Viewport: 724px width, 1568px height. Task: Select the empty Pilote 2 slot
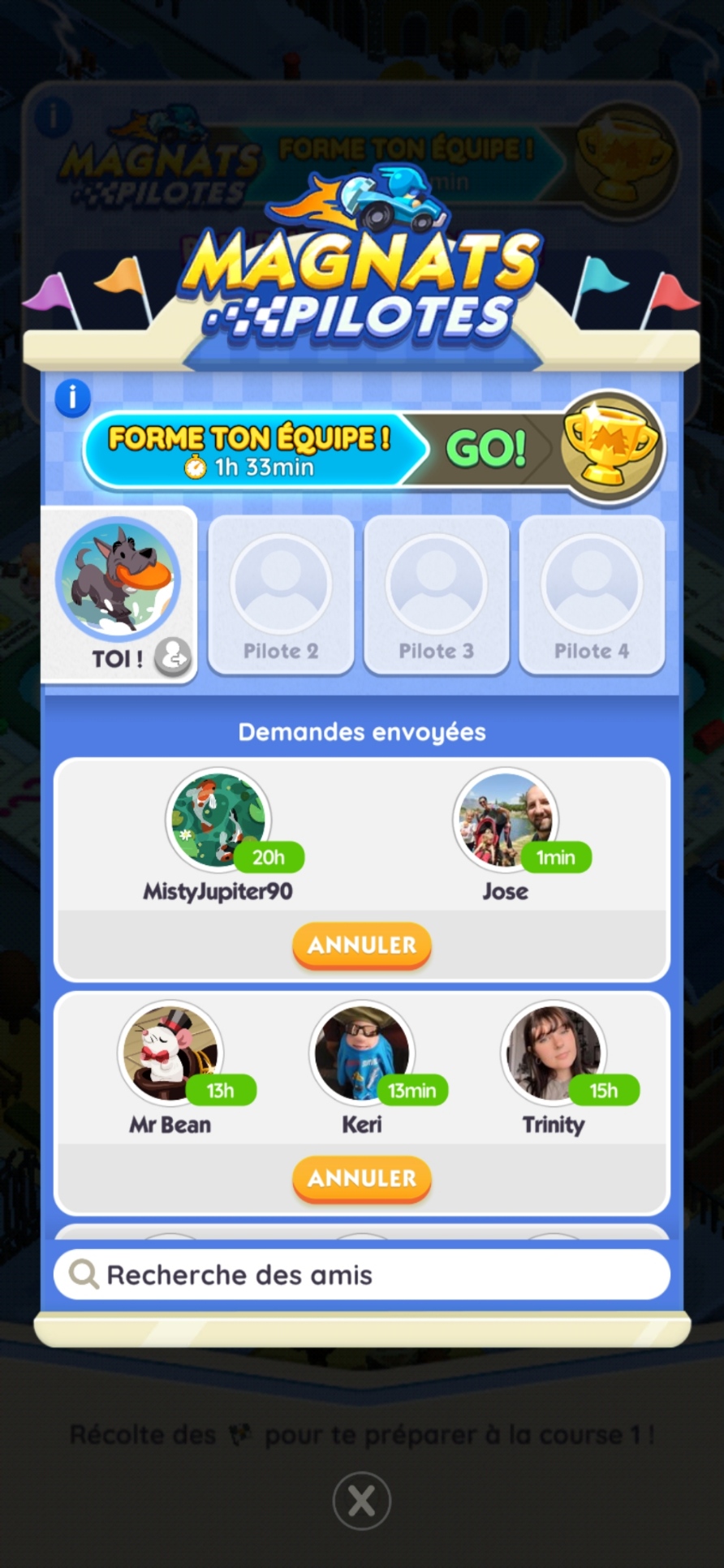point(281,595)
